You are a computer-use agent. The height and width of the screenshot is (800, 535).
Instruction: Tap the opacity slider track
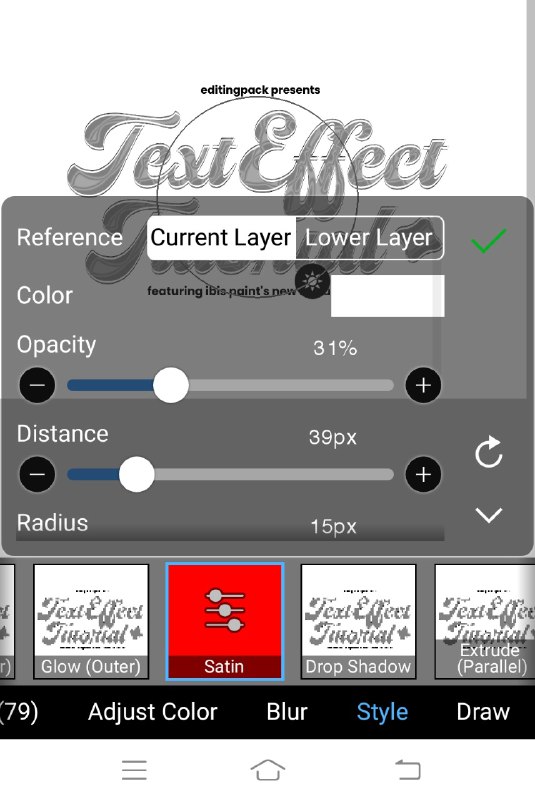point(231,385)
